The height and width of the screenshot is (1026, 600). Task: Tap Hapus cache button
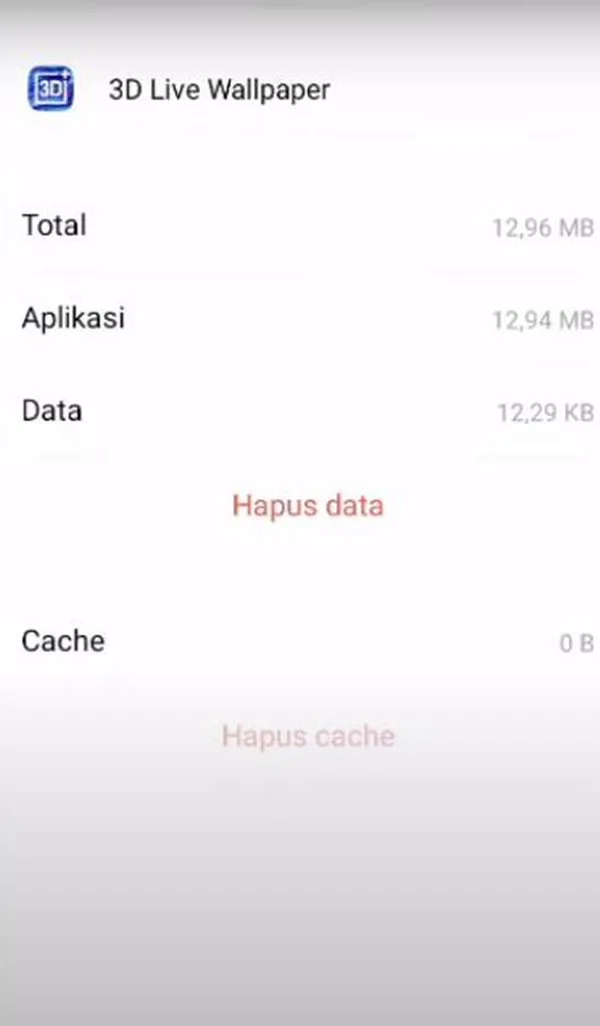point(307,737)
